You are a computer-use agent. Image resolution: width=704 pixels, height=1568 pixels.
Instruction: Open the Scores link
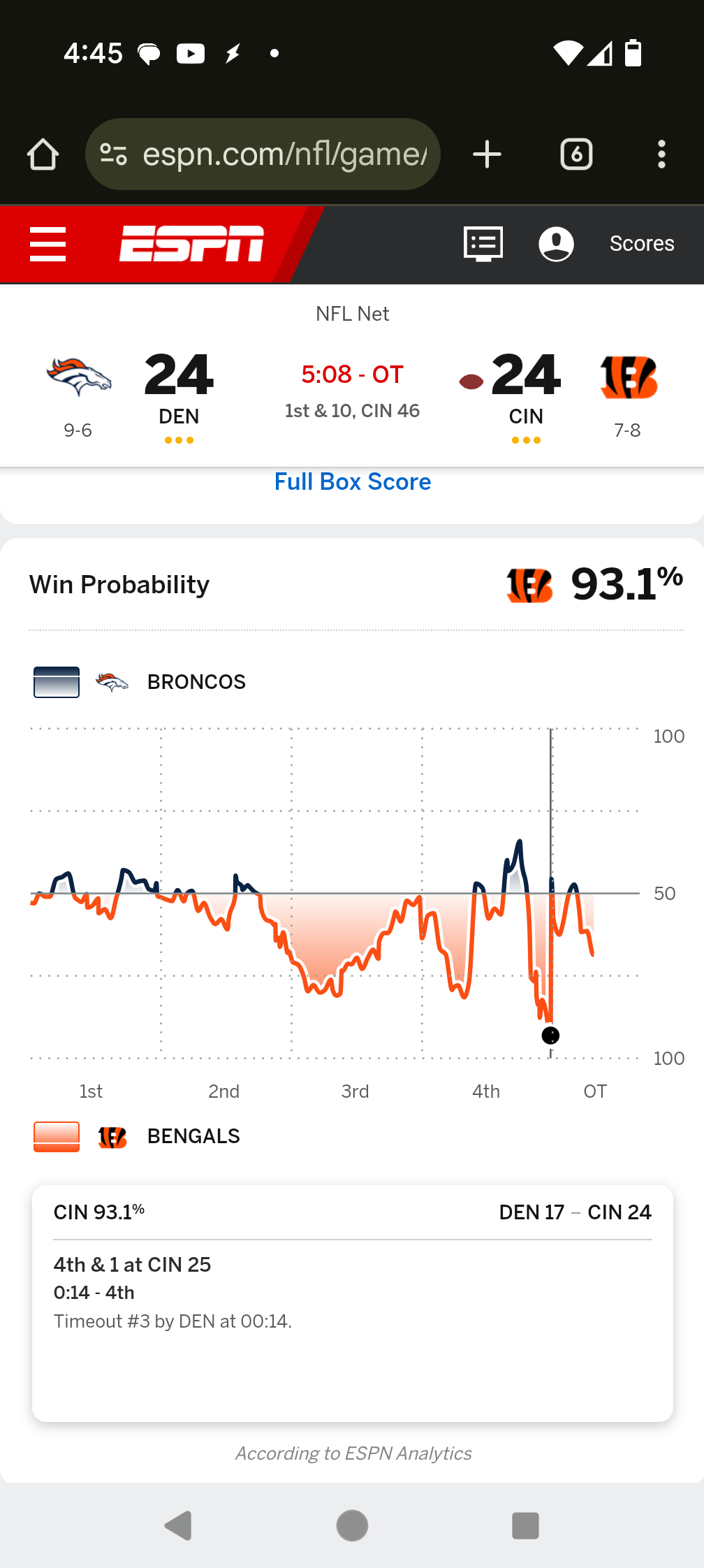pos(642,243)
